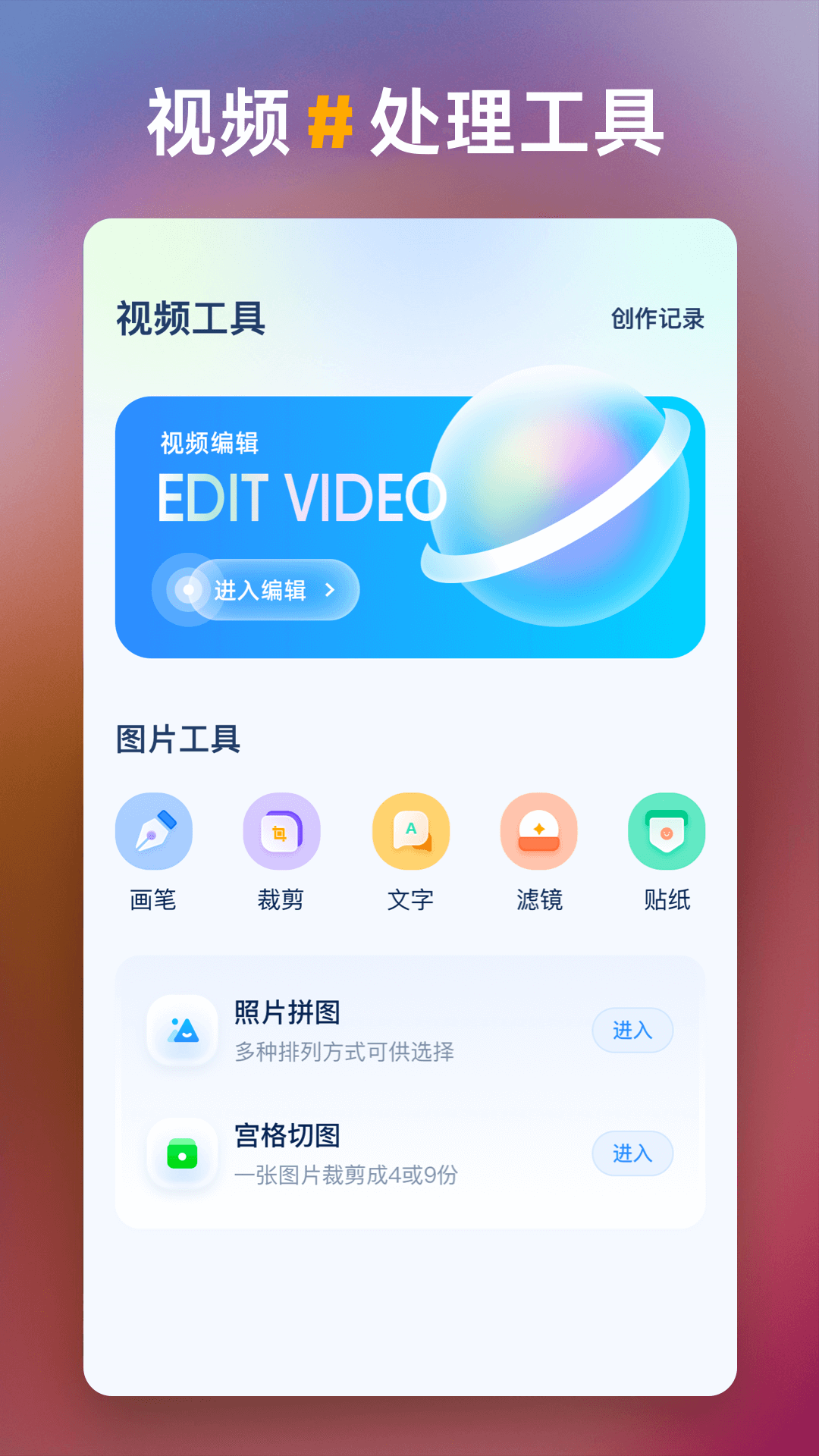Click the 照片拼图 photo collage icon
This screenshot has width=819, height=1456.
pos(180,1031)
